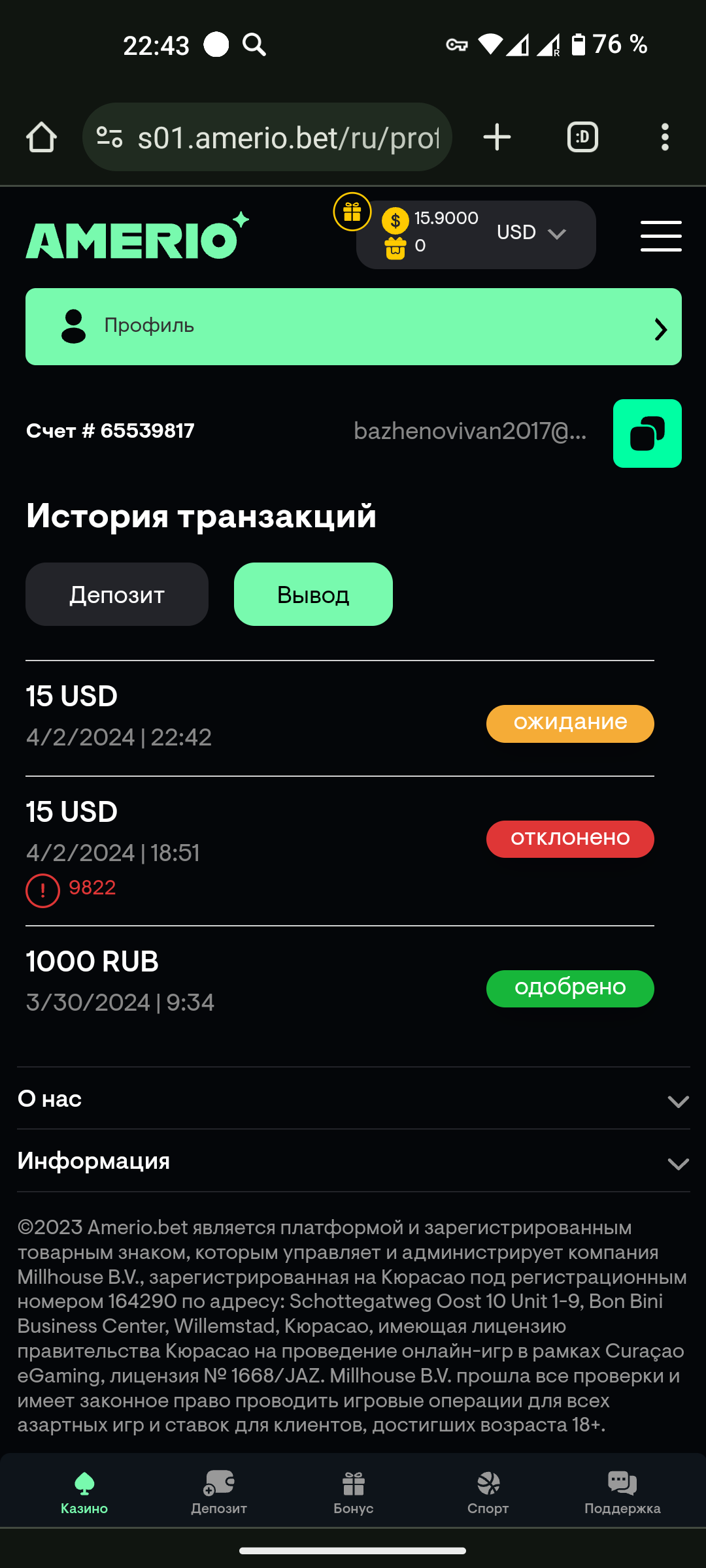Image resolution: width=706 pixels, height=1568 pixels.
Task: Open the USD currency dropdown
Action: pos(531,233)
